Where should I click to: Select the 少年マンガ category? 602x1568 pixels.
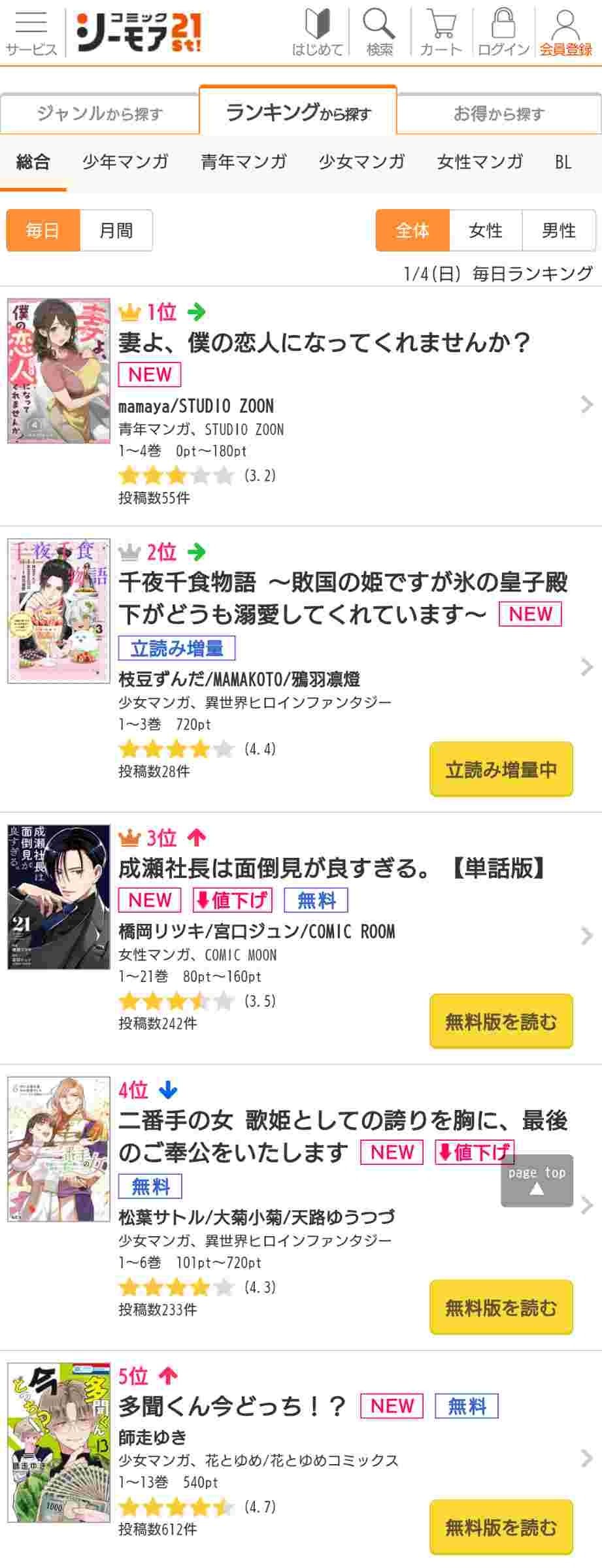(x=125, y=161)
